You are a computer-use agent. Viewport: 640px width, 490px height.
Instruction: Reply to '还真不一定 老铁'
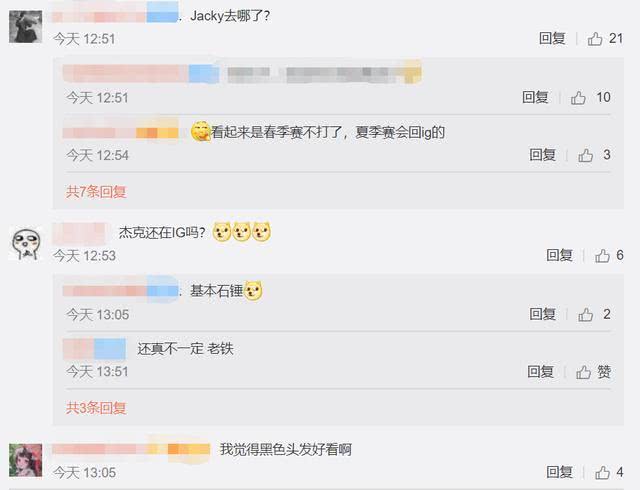540,371
